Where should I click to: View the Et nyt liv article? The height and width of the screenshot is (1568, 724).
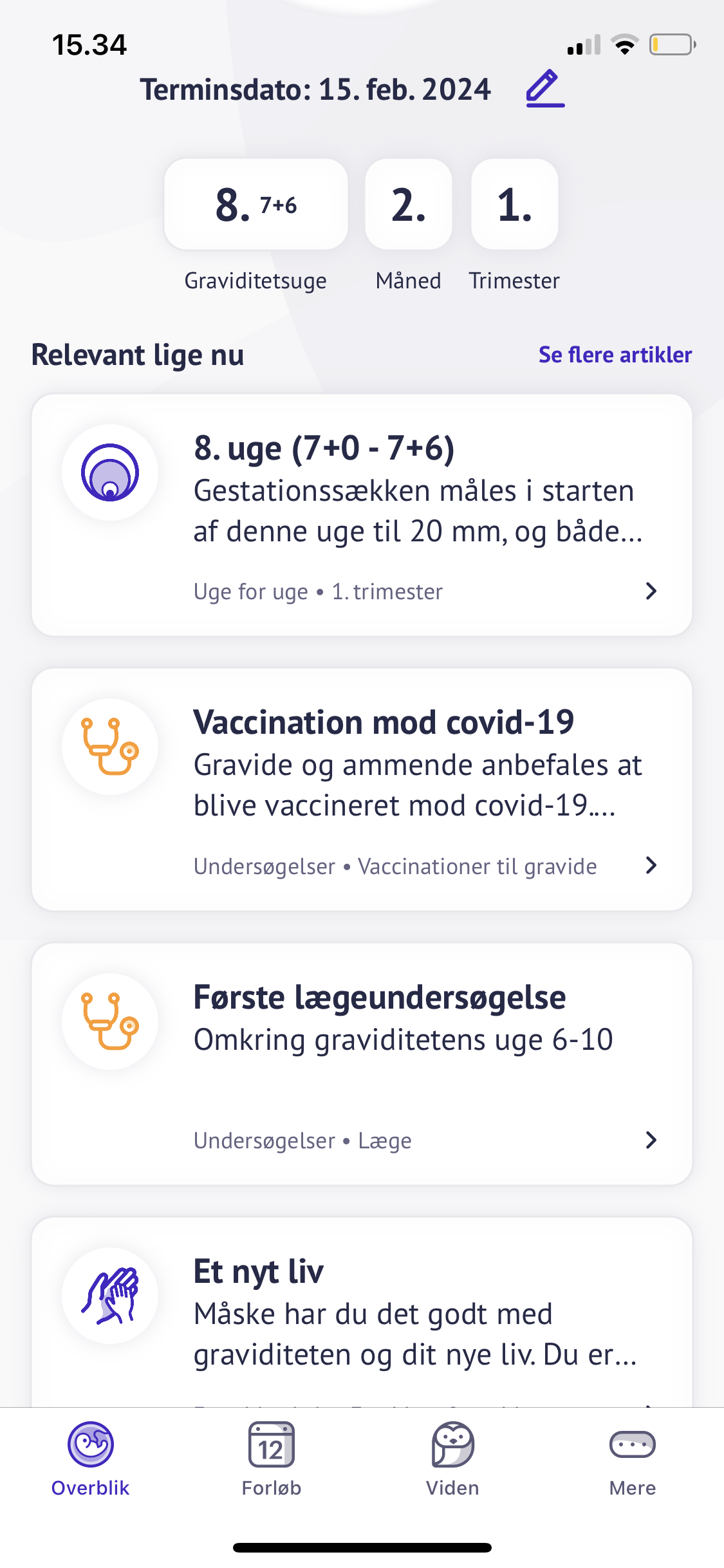(362, 1313)
